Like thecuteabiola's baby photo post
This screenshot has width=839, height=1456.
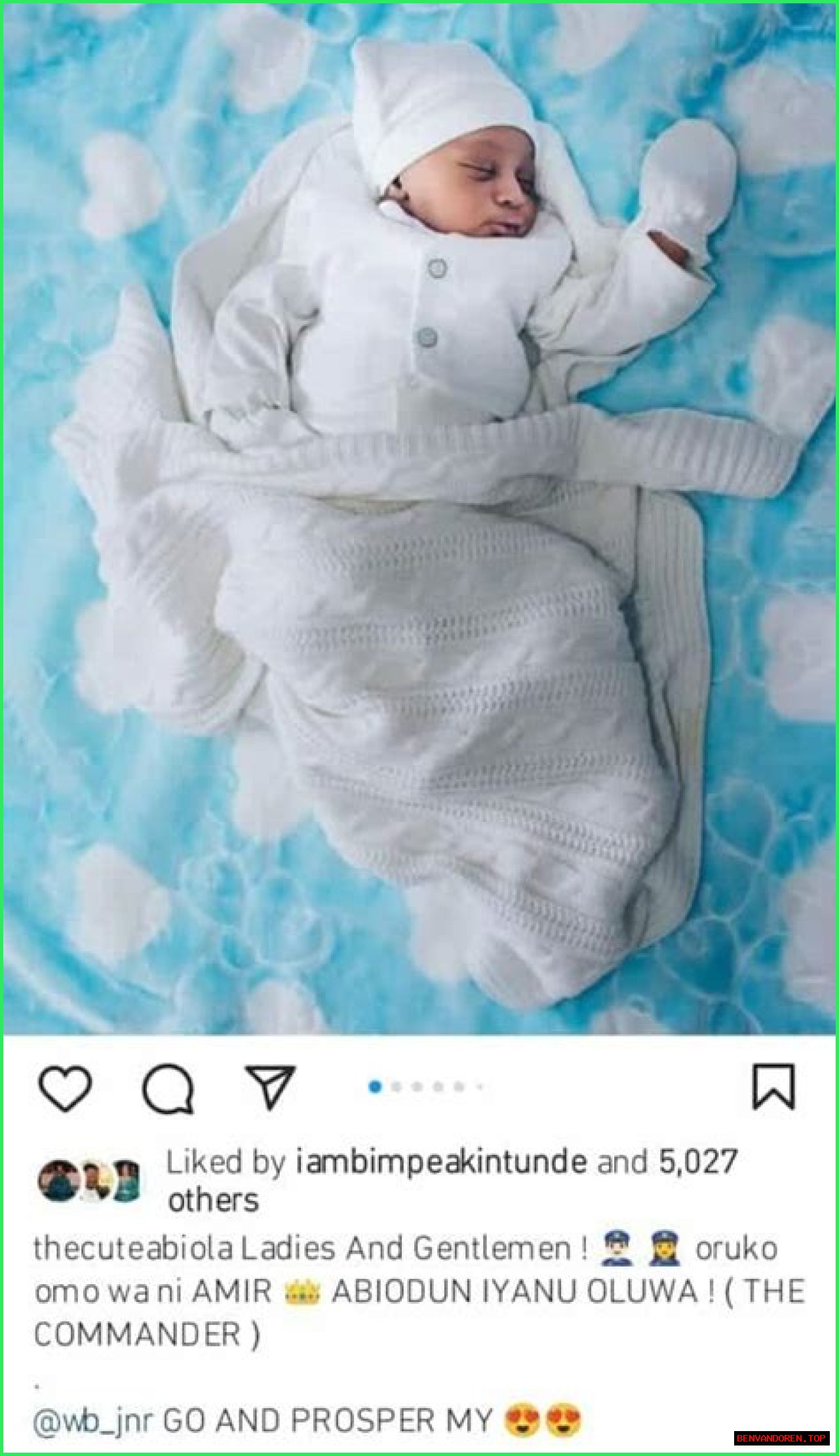point(64,1088)
